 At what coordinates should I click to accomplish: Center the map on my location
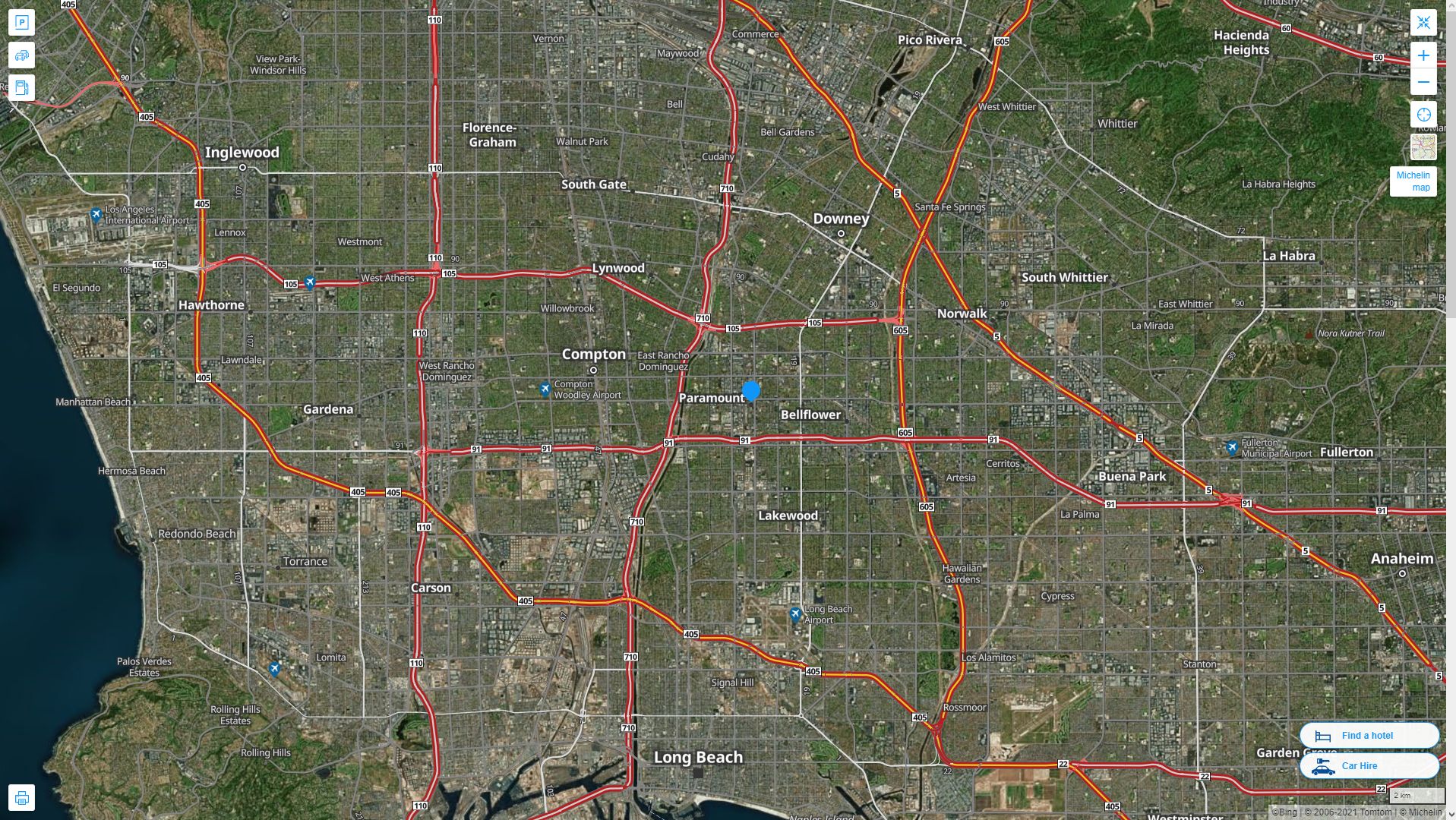1423,115
